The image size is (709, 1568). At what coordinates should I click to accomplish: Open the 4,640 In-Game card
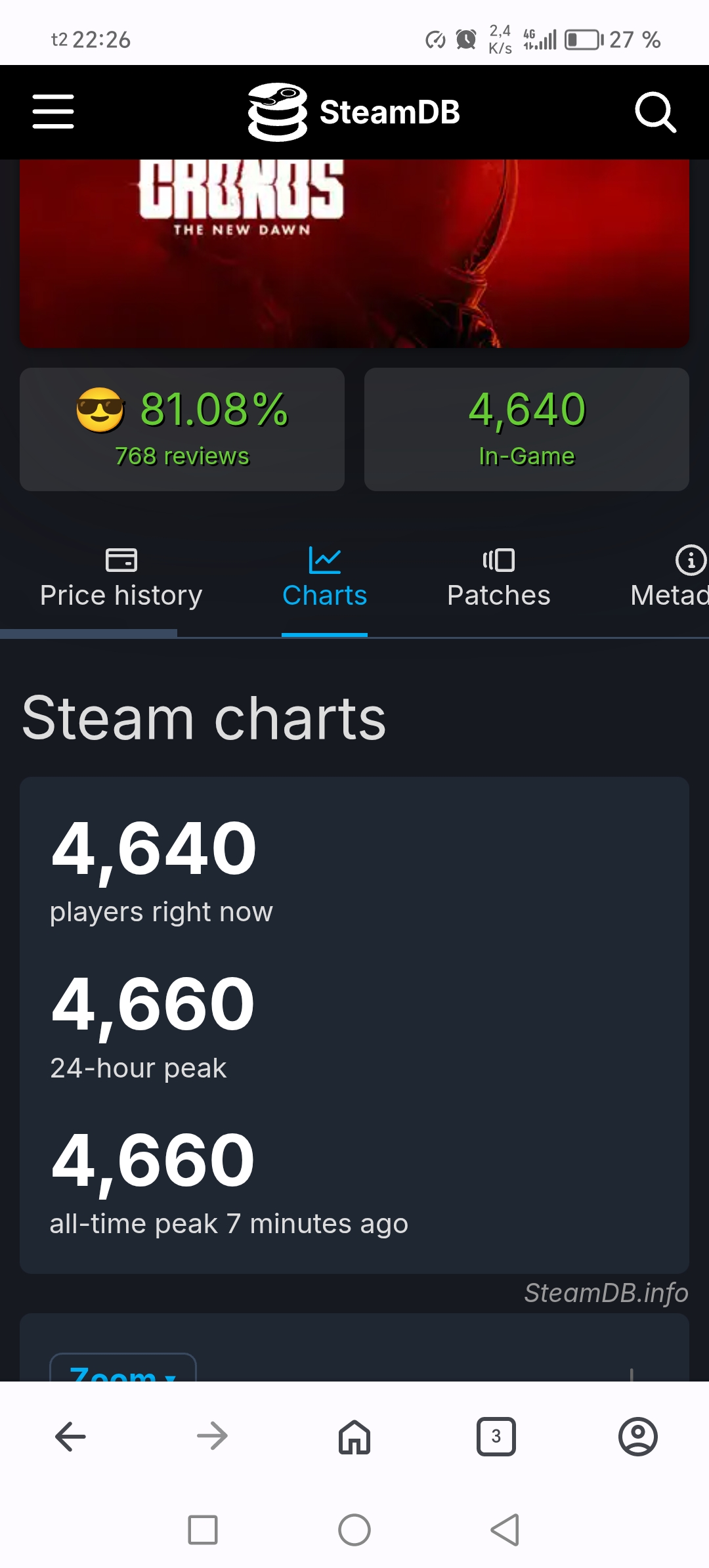[526, 429]
